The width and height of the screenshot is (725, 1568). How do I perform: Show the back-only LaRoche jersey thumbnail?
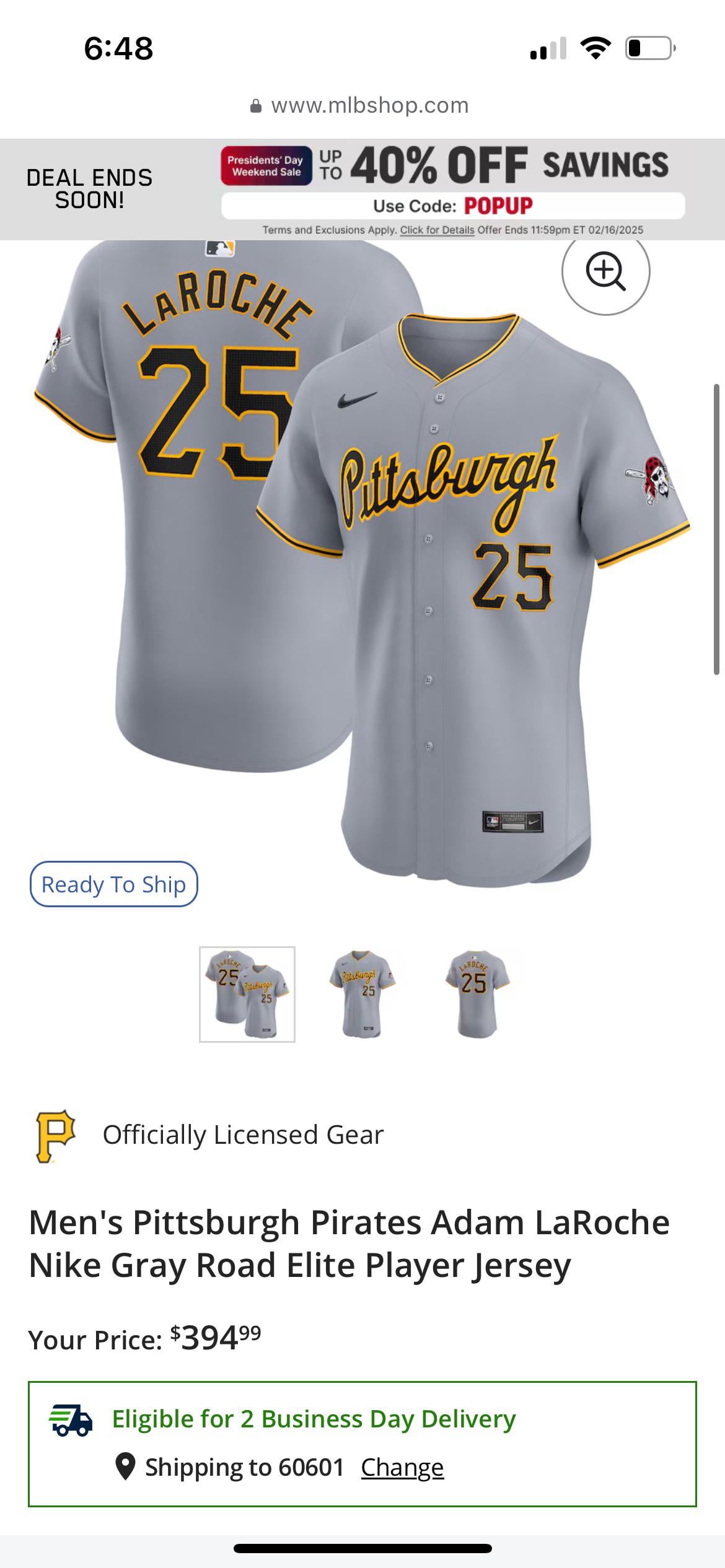[477, 994]
